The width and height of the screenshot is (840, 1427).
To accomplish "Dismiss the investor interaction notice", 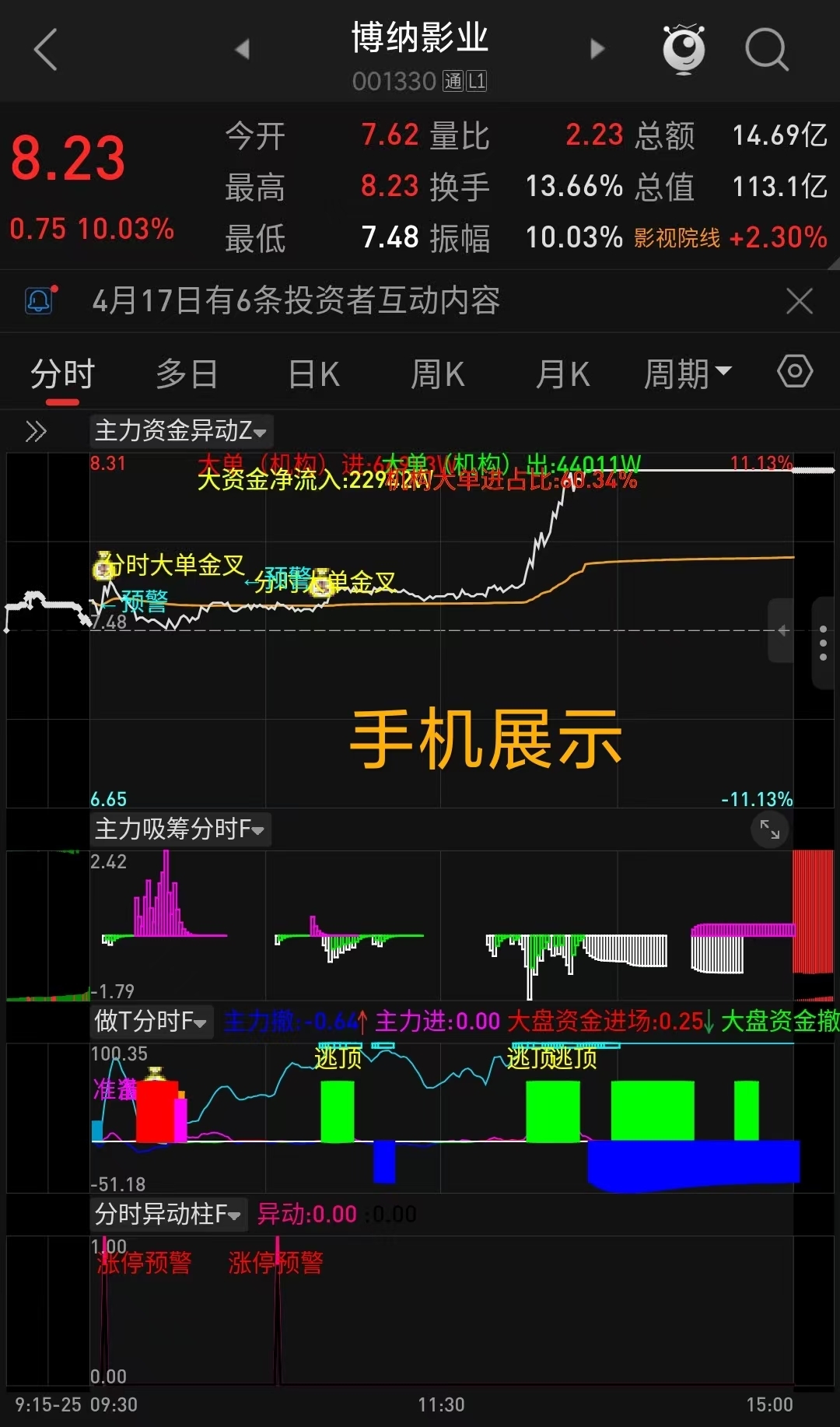I will [x=800, y=301].
